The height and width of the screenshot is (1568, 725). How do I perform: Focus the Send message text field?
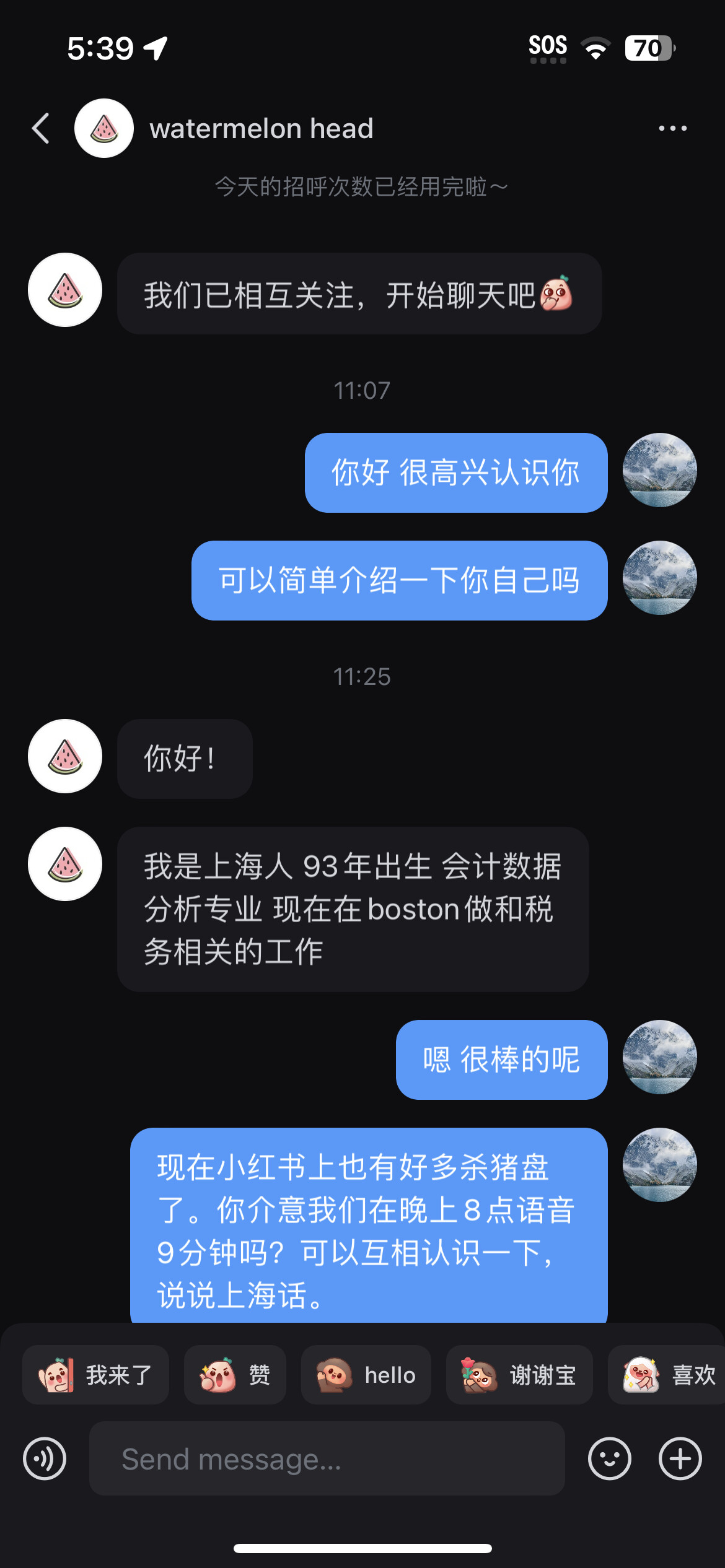[327, 1459]
